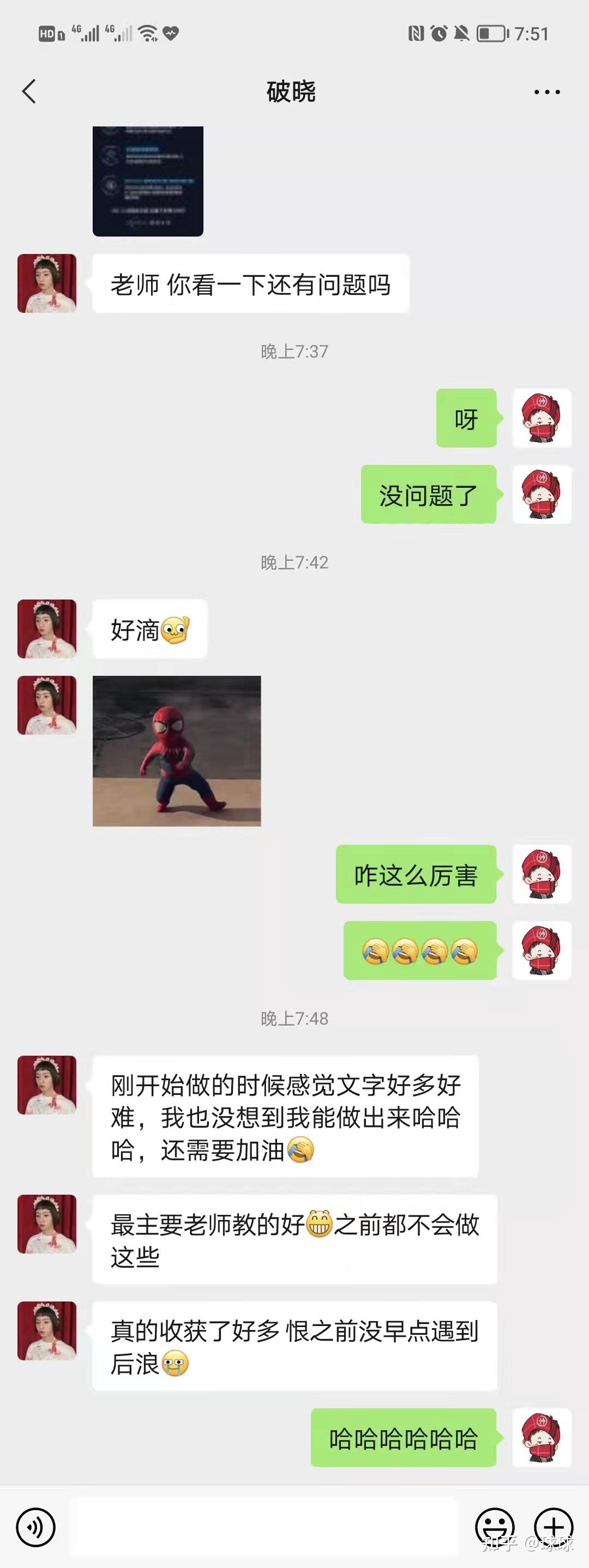This screenshot has height=1568, width=589.
Task: Open contact avatar beside 好滴 message
Action: [47, 629]
